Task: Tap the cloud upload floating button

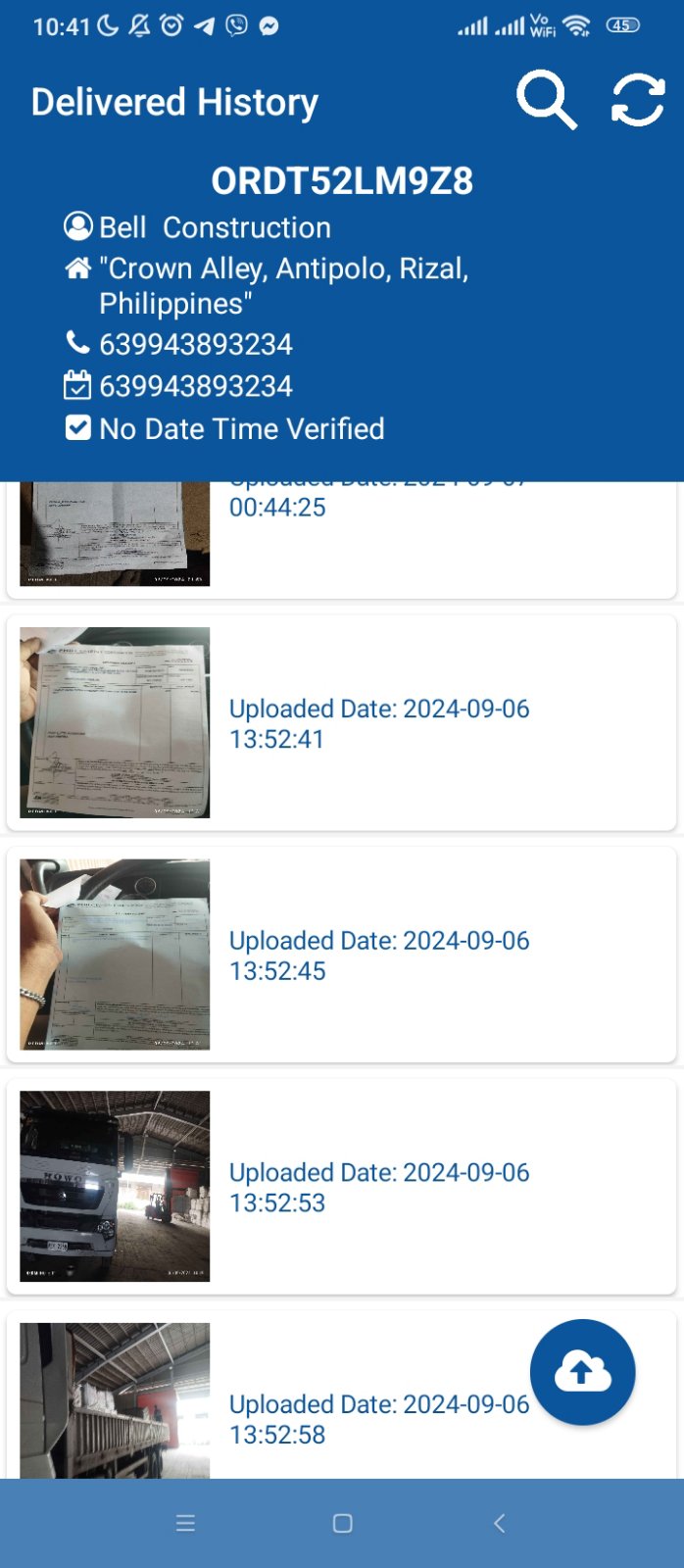Action: (582, 1371)
